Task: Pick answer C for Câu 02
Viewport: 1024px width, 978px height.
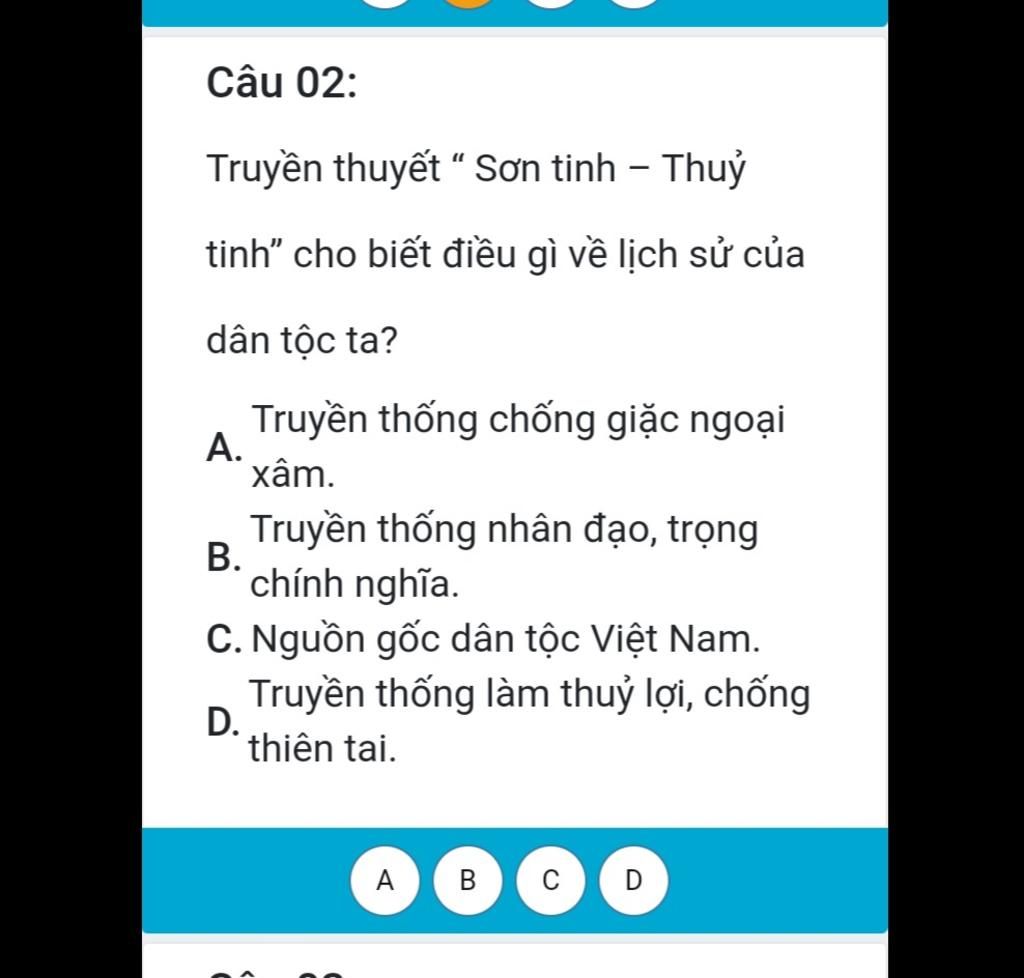Action: 549,881
